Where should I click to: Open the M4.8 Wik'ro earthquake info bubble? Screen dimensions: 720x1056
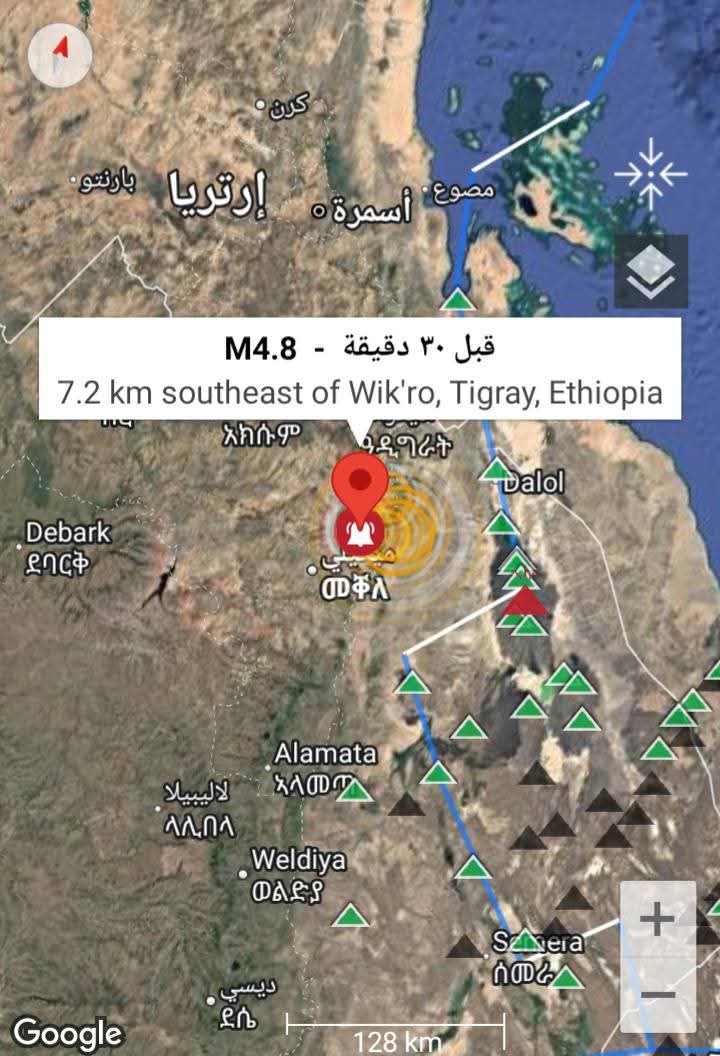pos(360,368)
